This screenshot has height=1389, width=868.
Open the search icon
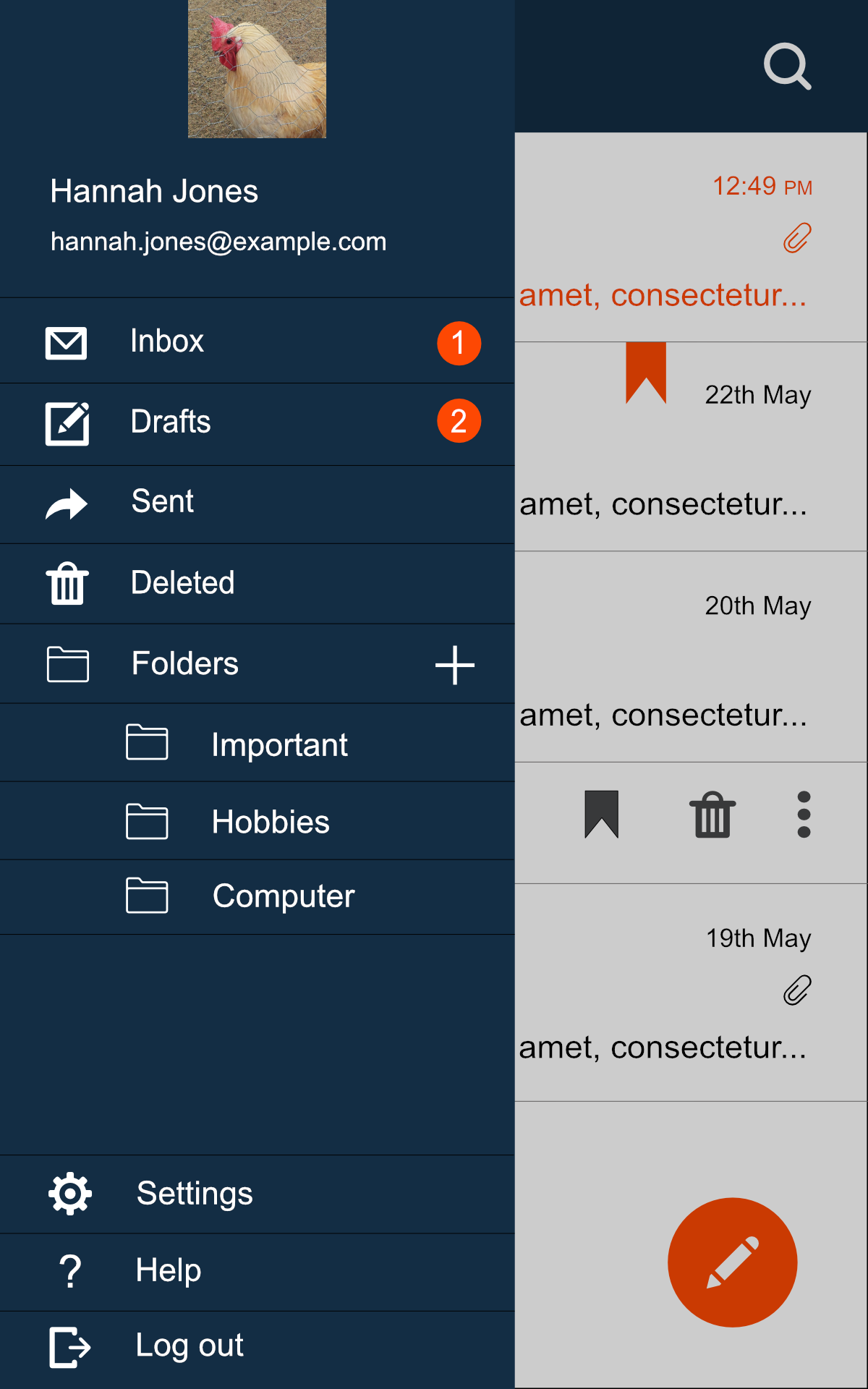click(x=787, y=67)
